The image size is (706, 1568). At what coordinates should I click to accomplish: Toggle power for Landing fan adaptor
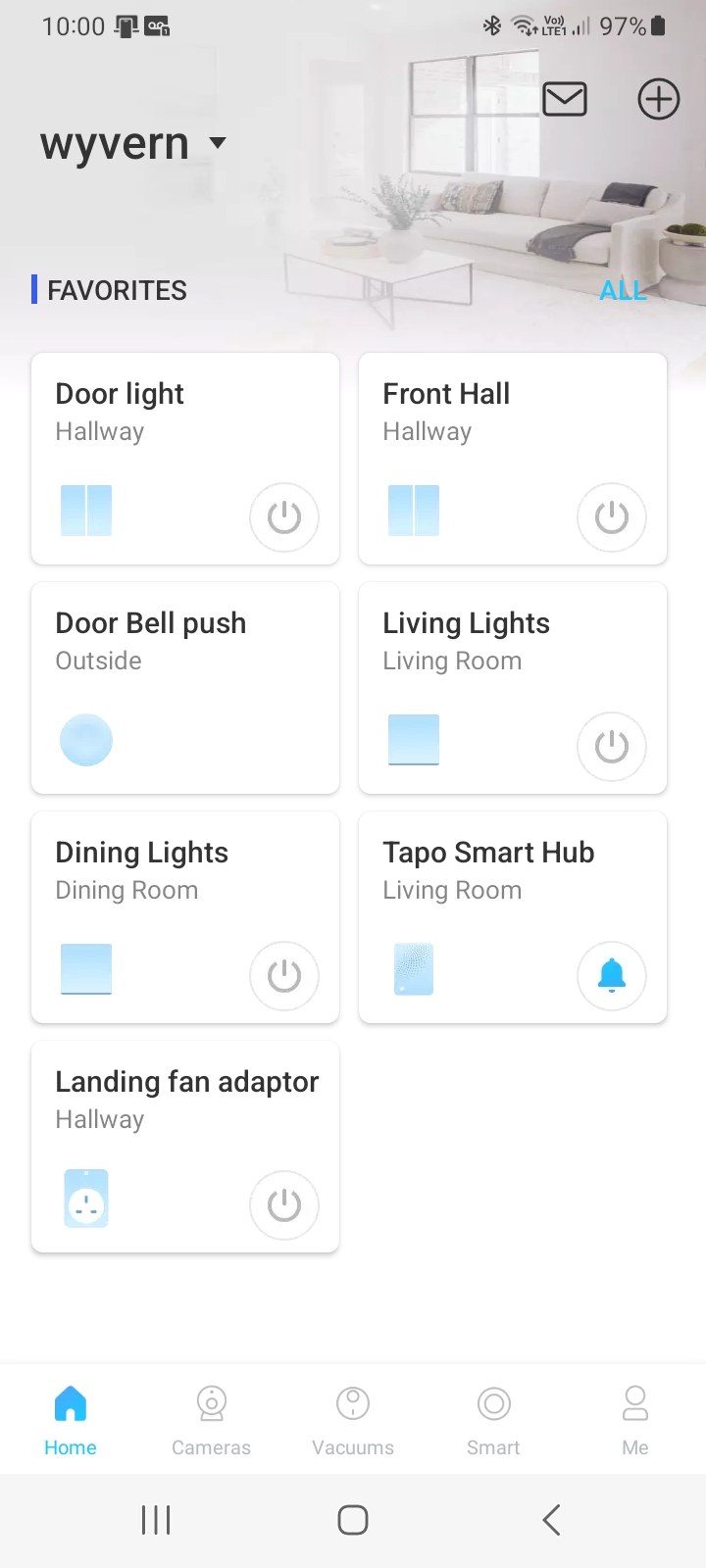(284, 1205)
